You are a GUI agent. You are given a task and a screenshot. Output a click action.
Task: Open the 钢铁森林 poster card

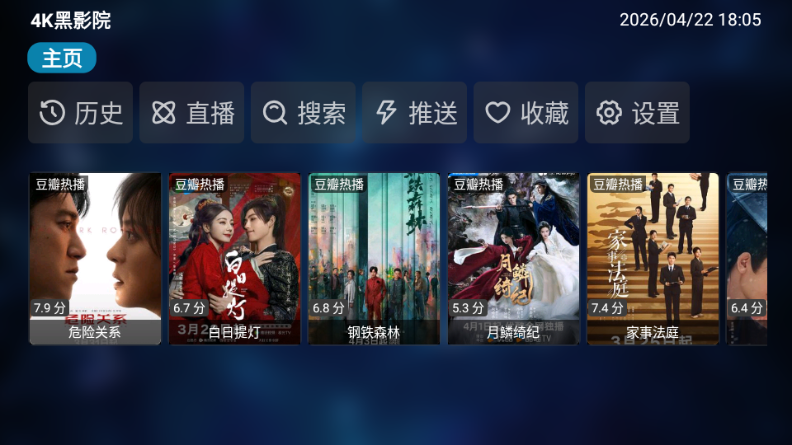(x=374, y=258)
